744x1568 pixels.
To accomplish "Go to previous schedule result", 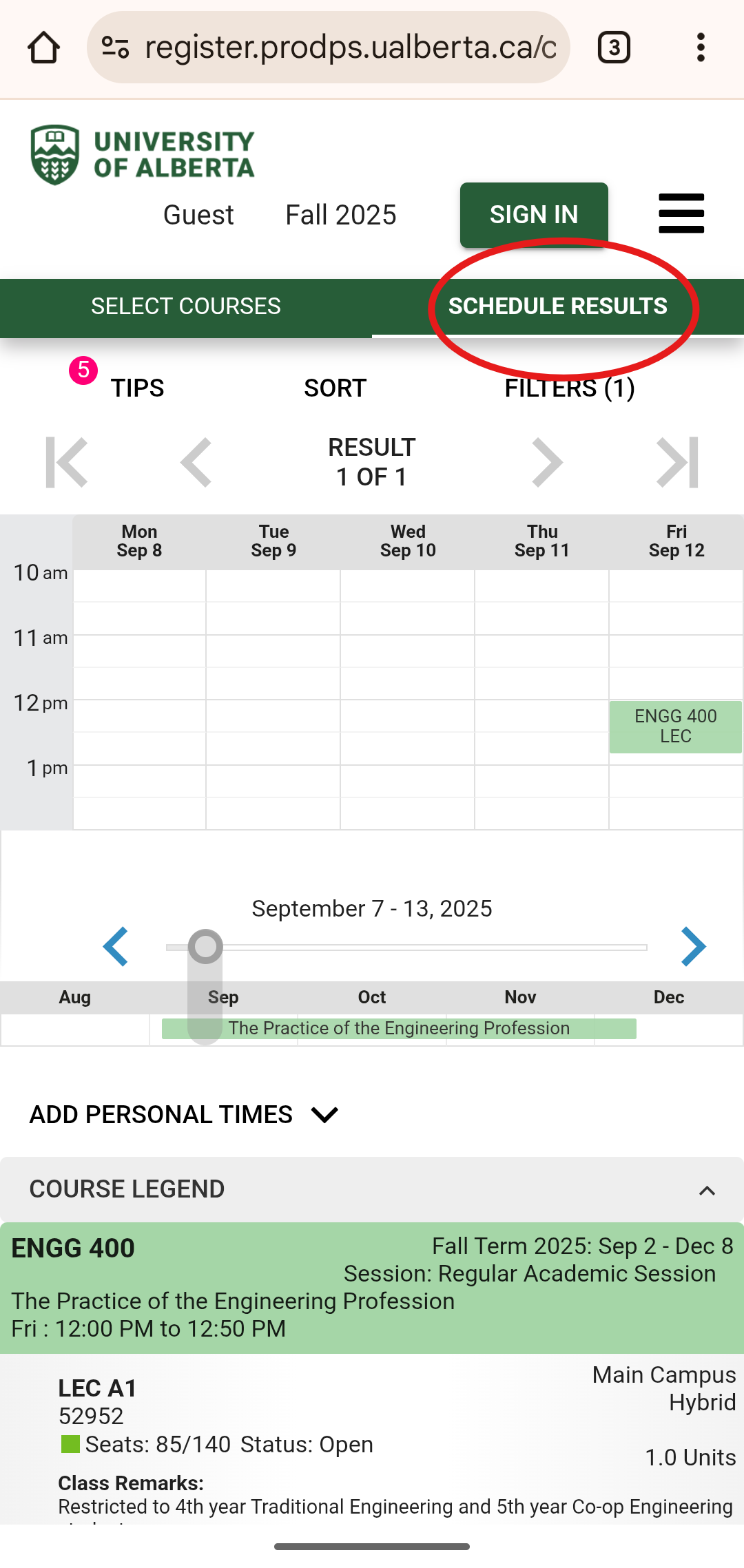I will click(x=196, y=462).
